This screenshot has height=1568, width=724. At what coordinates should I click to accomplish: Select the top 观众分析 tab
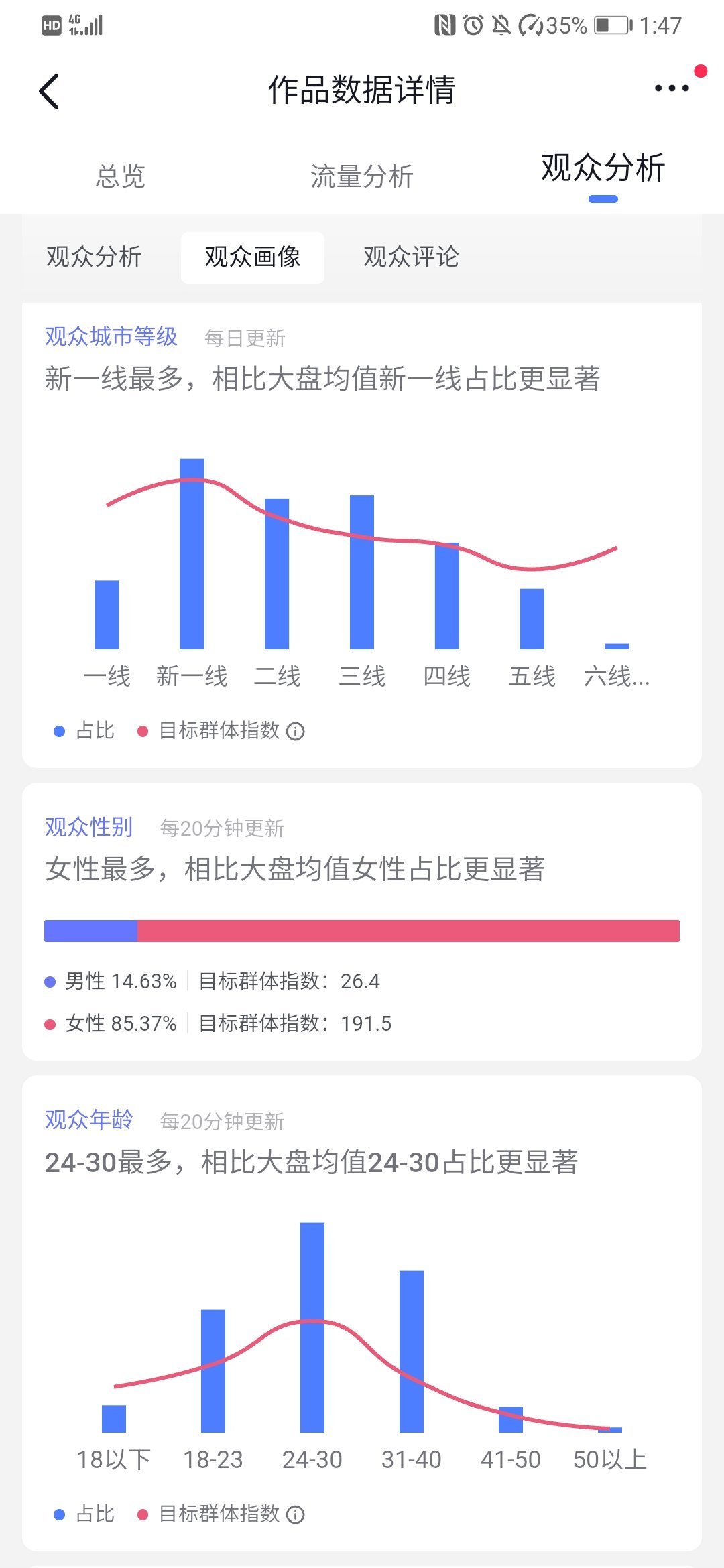603,168
